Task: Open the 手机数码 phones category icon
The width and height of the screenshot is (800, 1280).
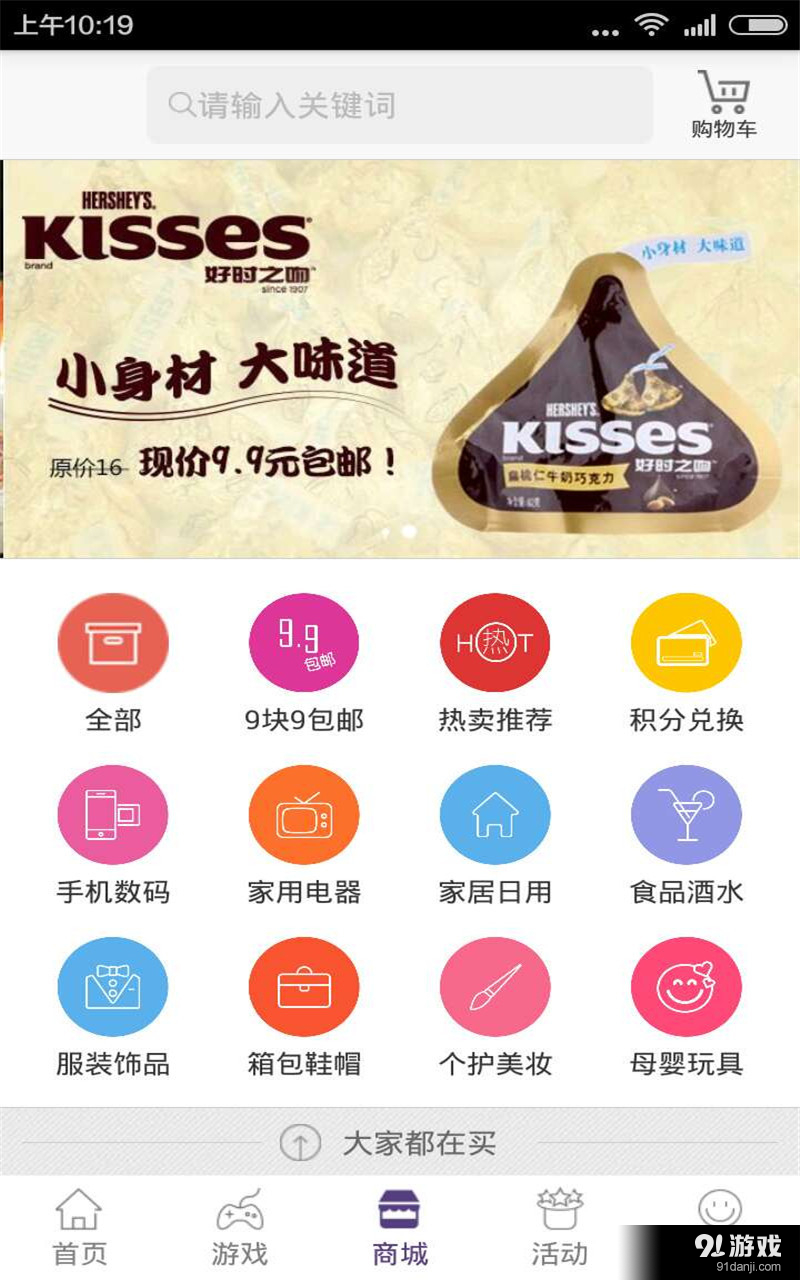Action: click(113, 814)
